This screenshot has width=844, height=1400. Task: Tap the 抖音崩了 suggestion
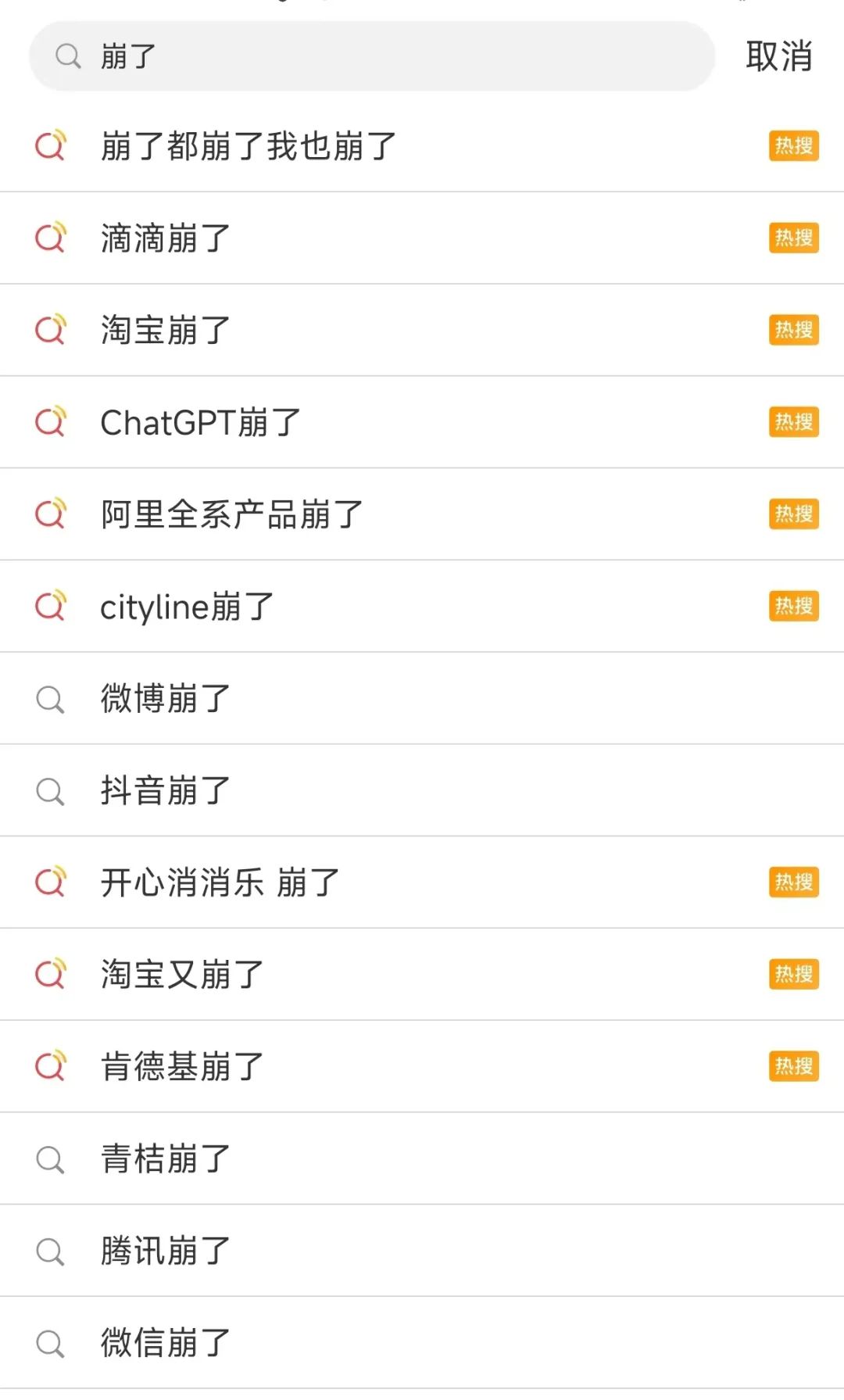[166, 790]
